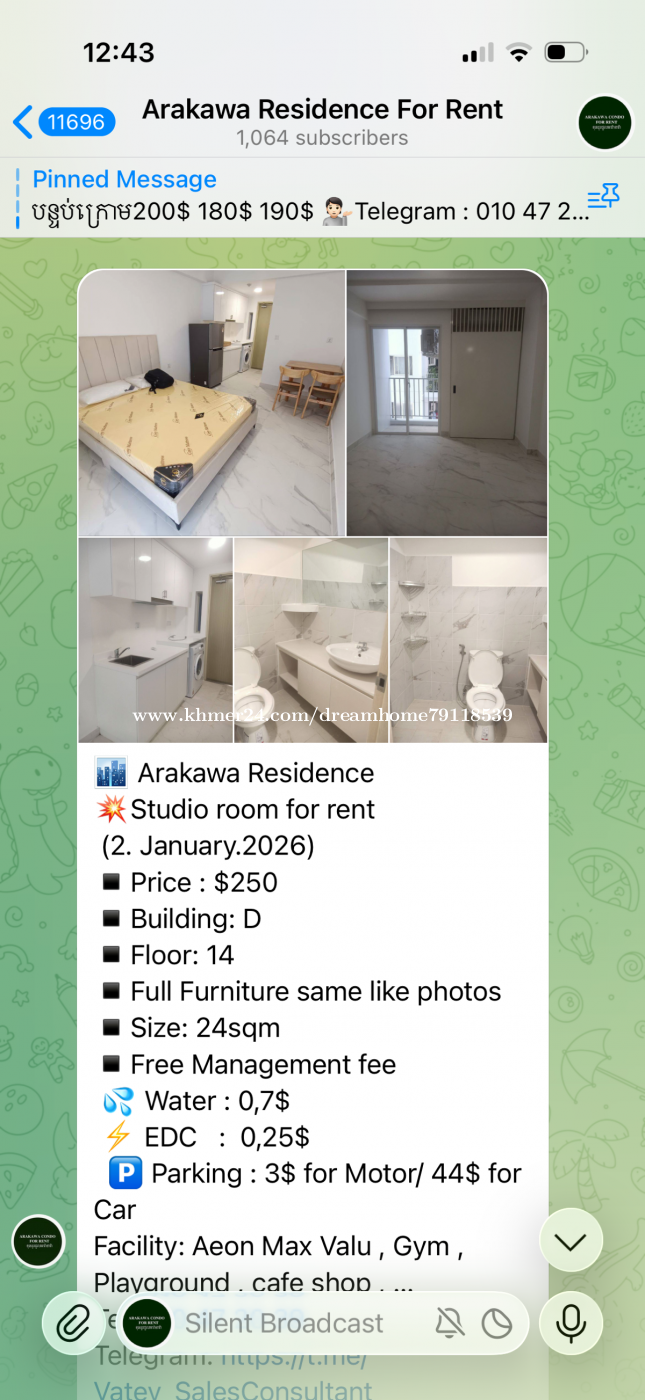The width and height of the screenshot is (645, 1400).
Task: Open the bedroom photo with the mattress
Action: click(x=211, y=403)
